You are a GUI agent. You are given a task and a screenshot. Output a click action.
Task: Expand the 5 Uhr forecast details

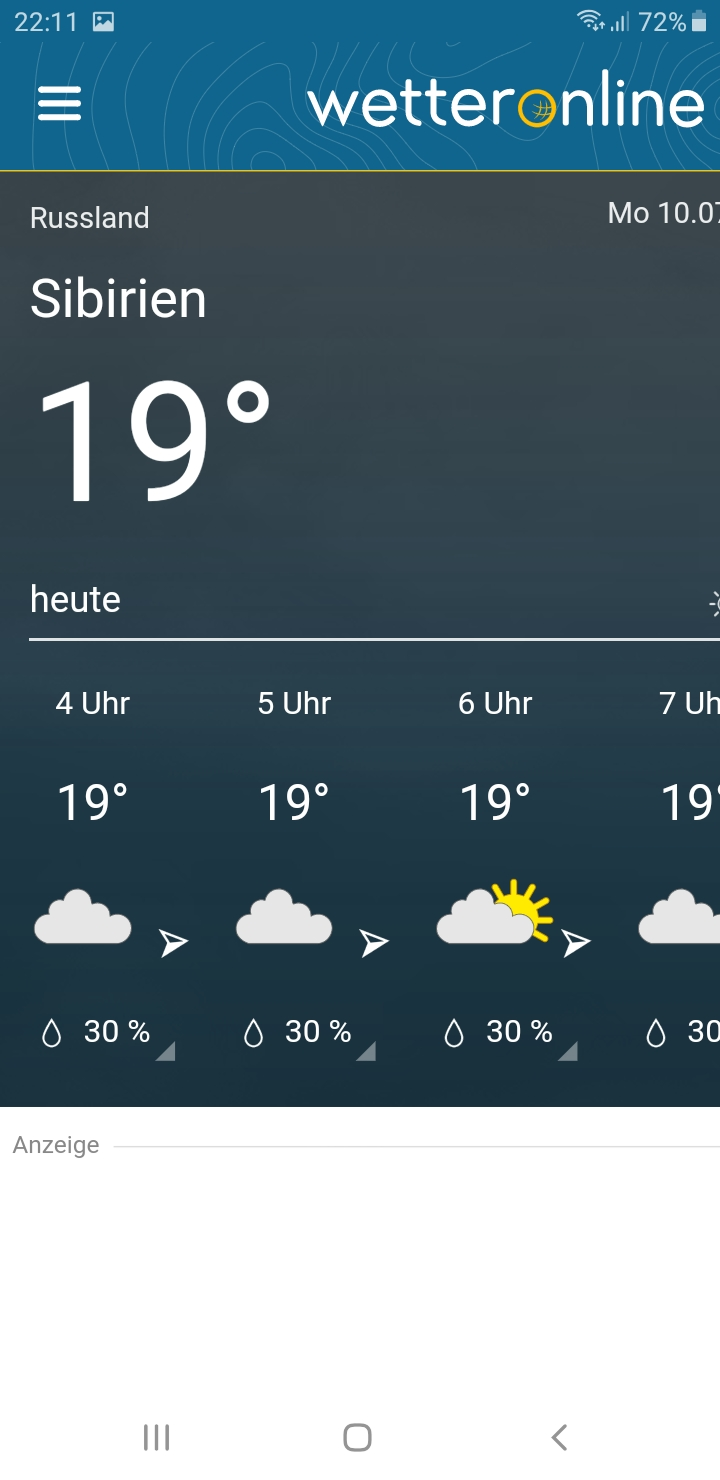[366, 1051]
